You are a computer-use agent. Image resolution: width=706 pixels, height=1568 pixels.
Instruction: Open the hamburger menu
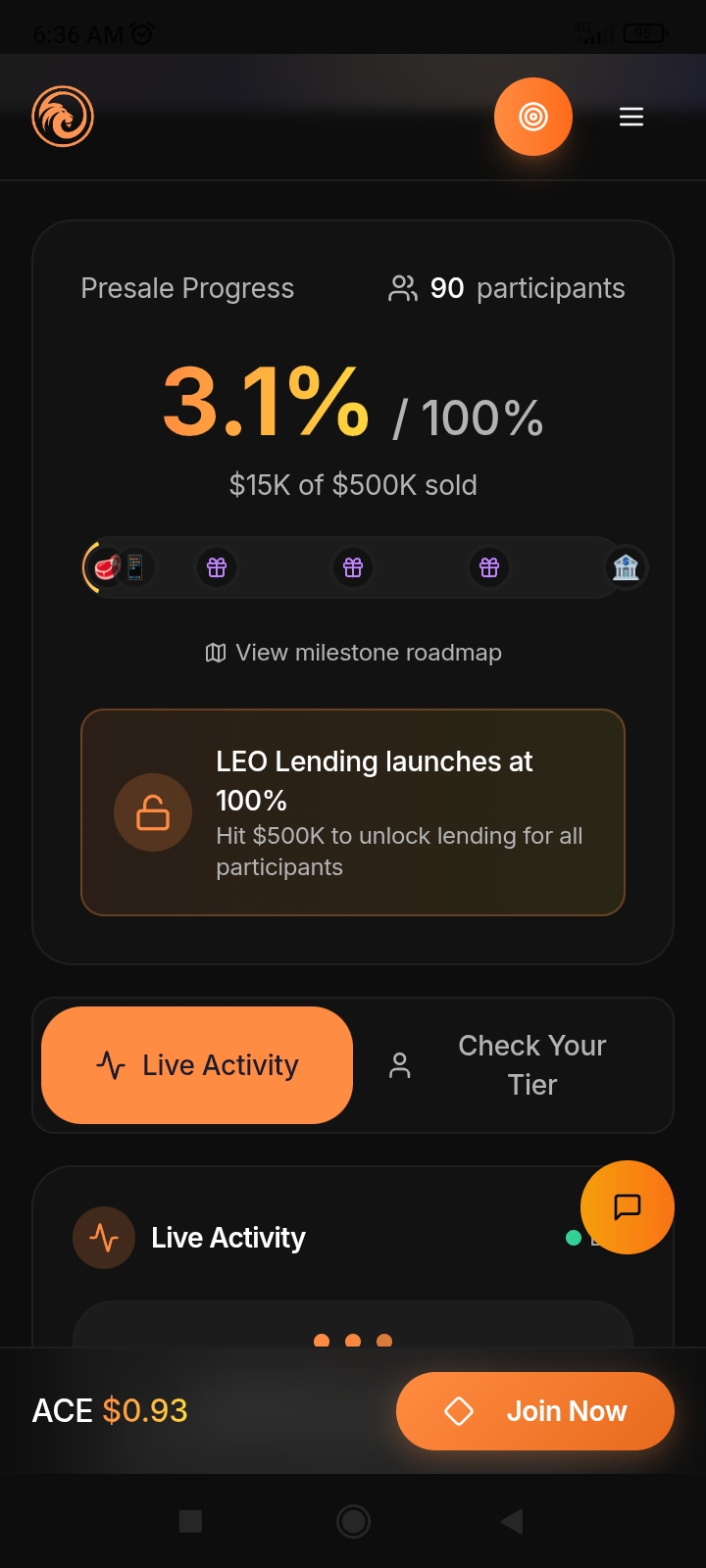[x=631, y=117]
